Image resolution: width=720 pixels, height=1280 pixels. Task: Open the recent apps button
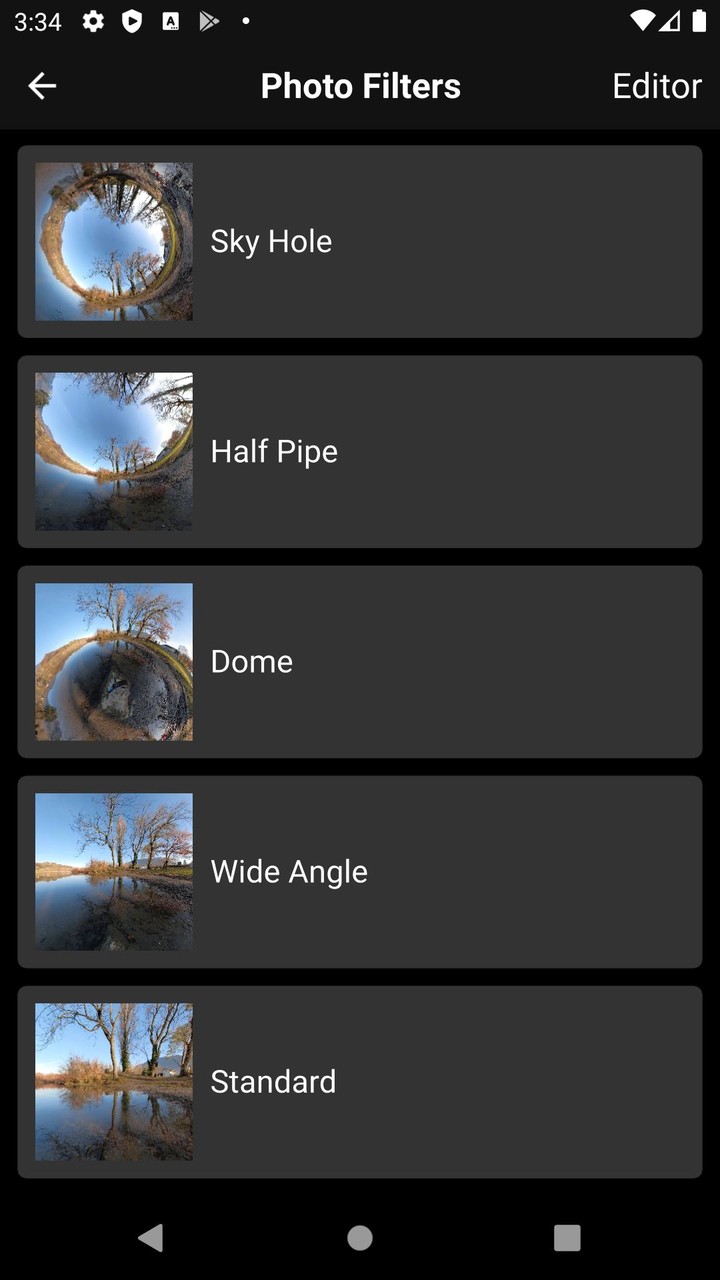pyautogui.click(x=566, y=1237)
